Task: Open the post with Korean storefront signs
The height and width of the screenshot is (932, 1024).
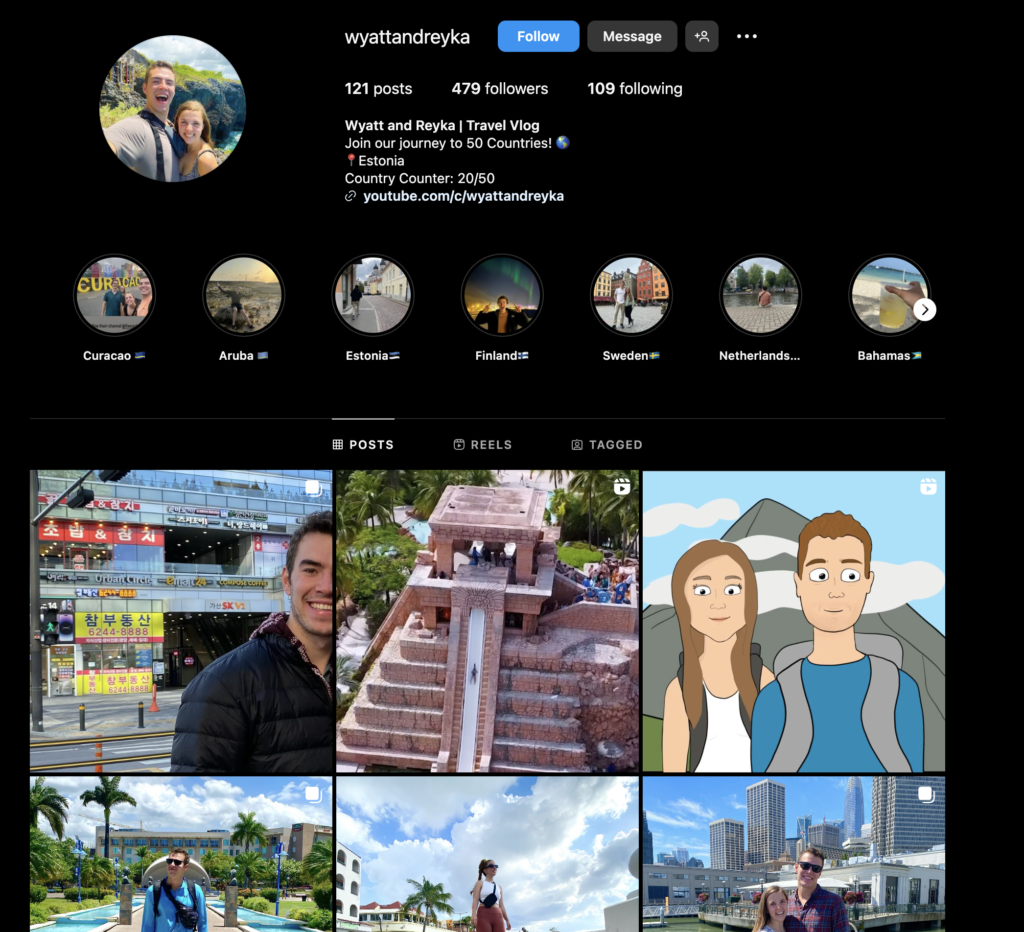Action: [181, 621]
